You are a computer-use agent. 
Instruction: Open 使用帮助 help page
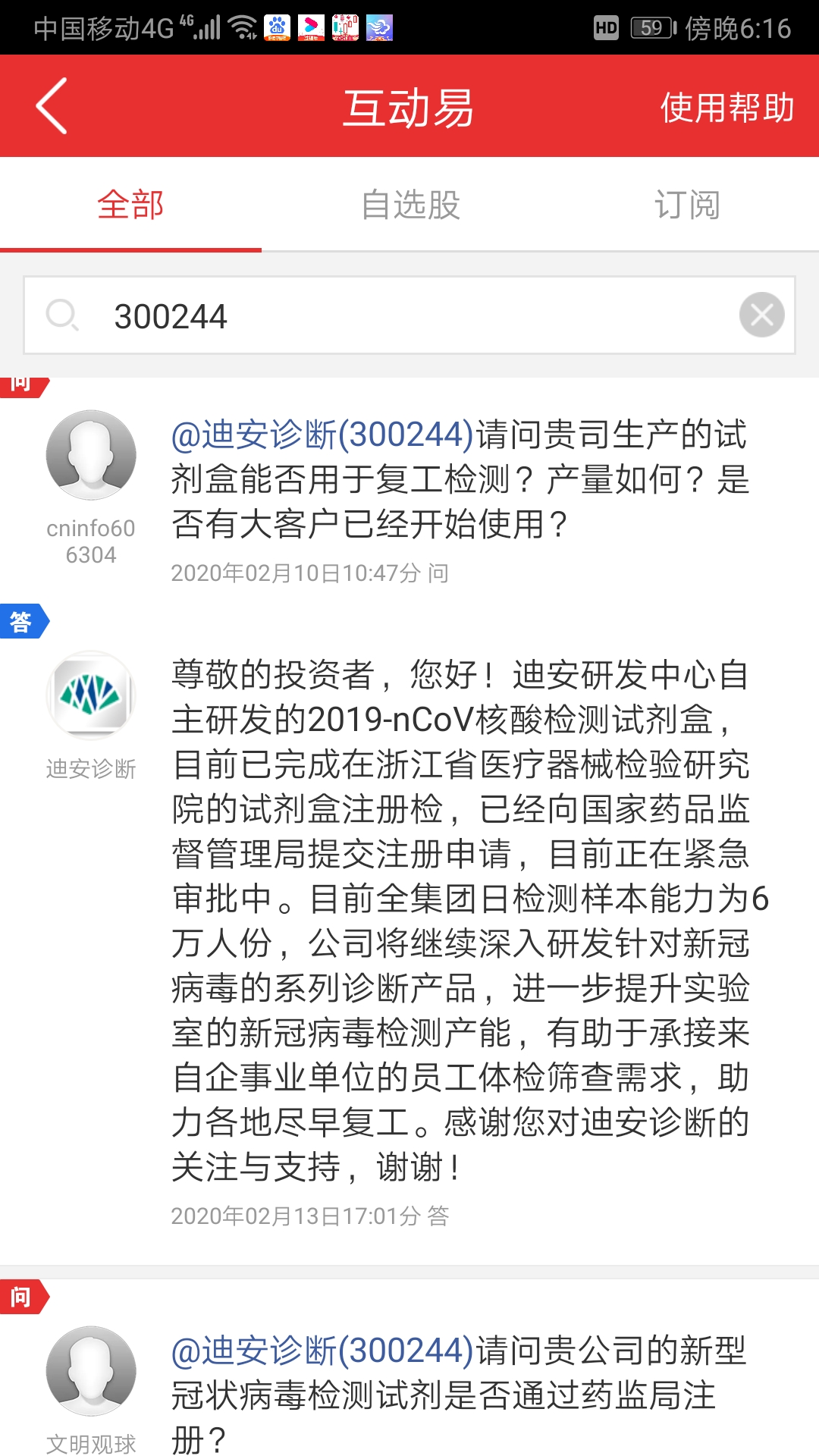click(x=726, y=107)
